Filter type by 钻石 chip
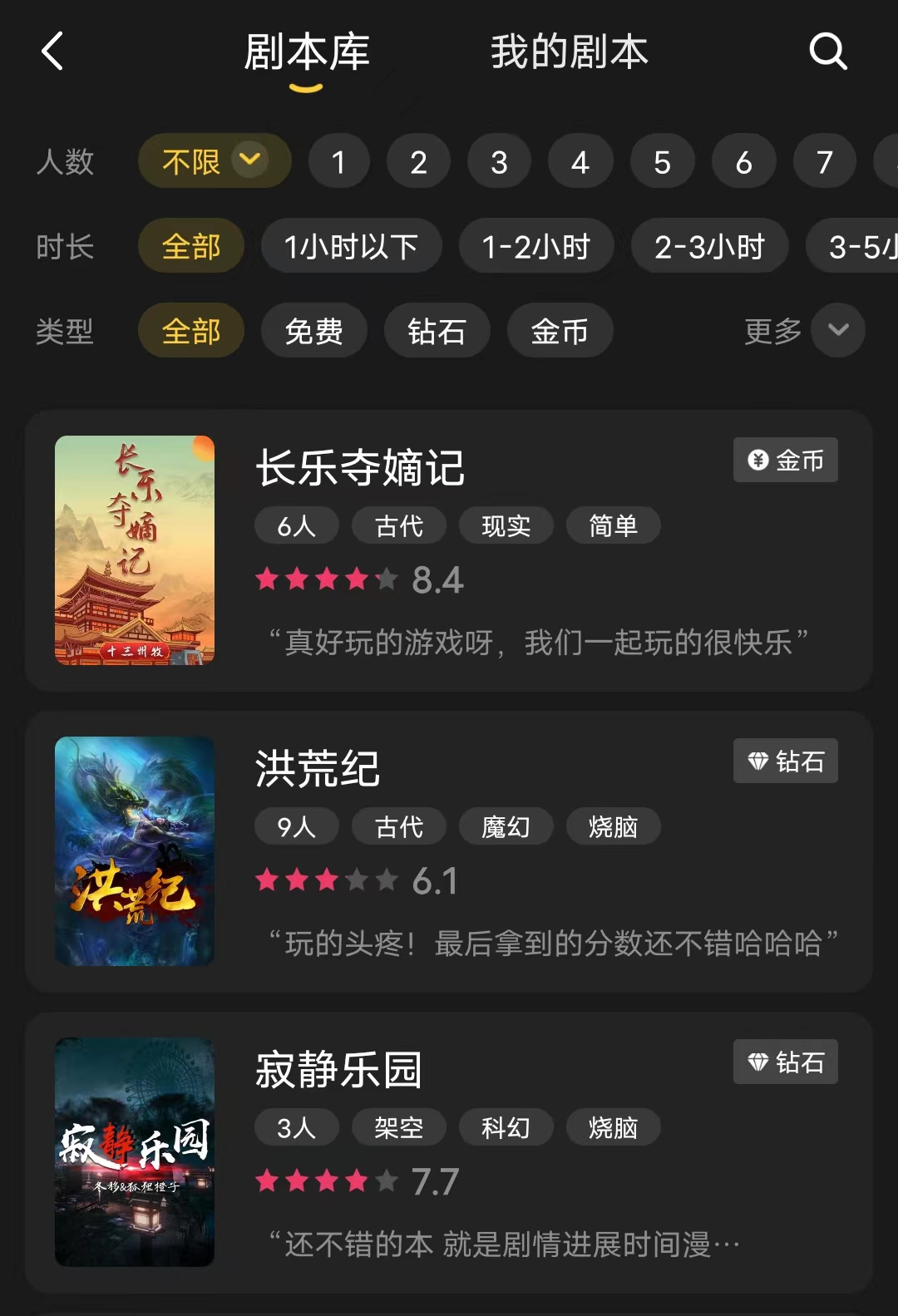 [437, 331]
